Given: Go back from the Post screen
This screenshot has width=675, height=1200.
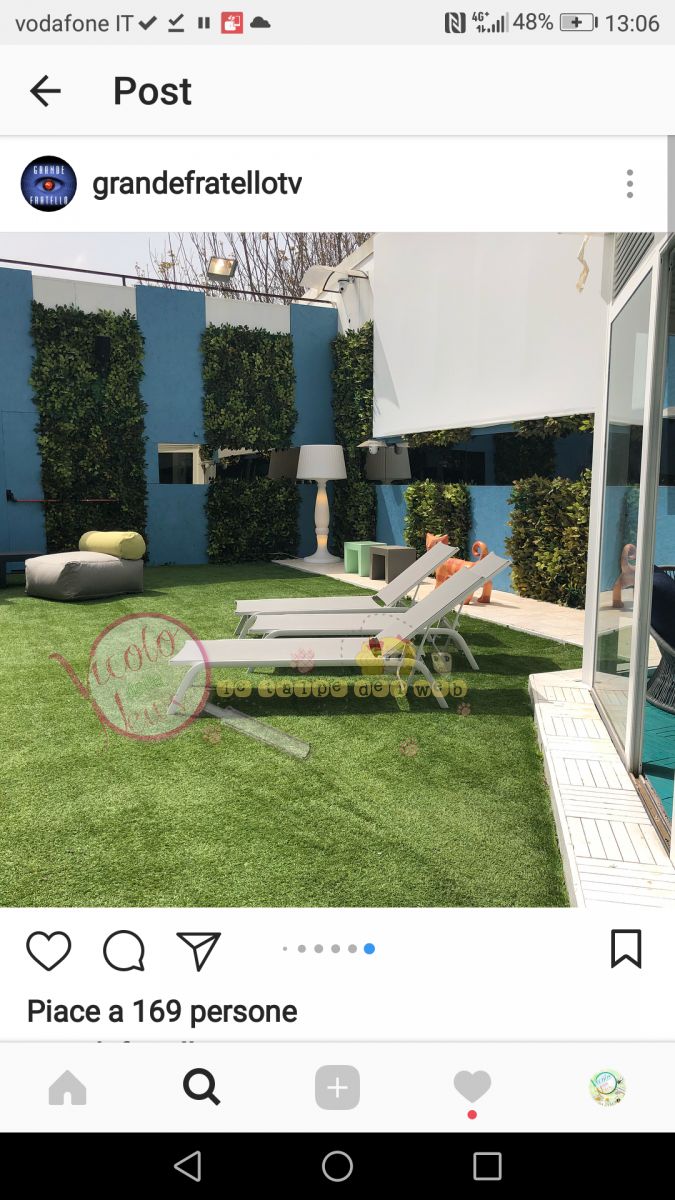Looking at the screenshot, I should (x=45, y=91).
